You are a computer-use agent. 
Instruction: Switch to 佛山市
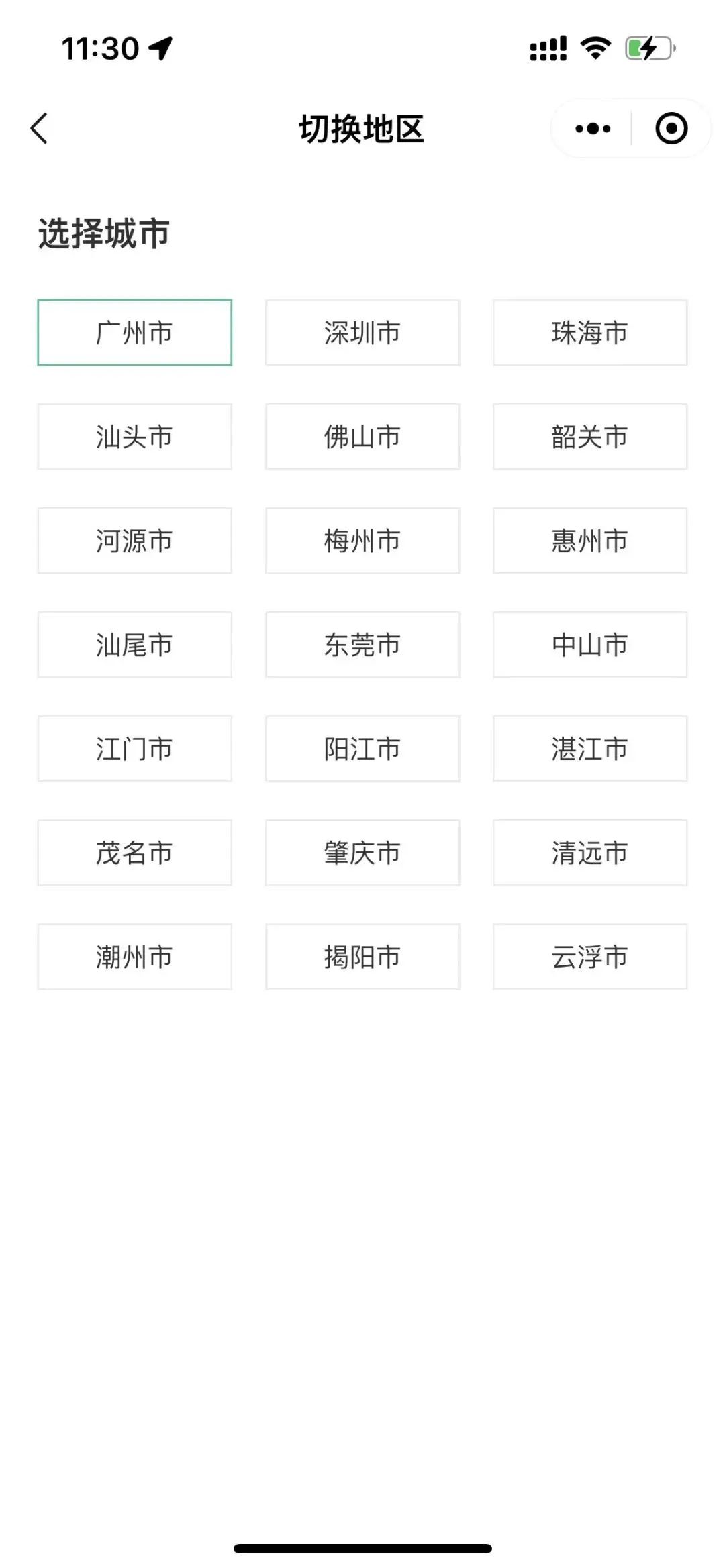point(362,437)
